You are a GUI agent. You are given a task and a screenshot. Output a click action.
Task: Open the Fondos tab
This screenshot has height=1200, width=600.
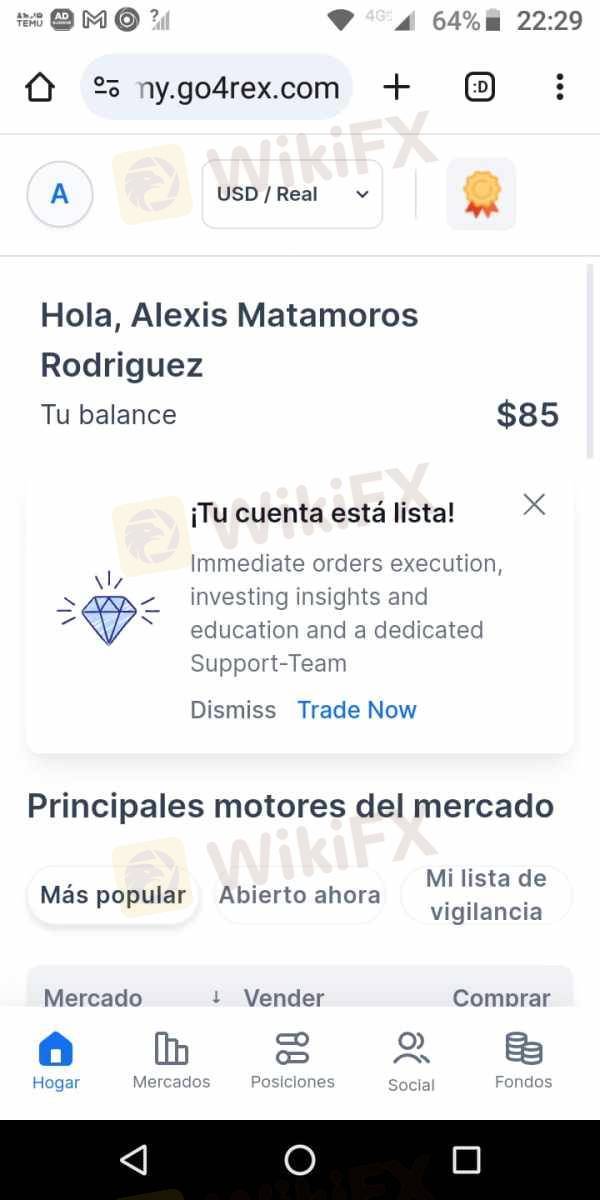[x=523, y=1061]
